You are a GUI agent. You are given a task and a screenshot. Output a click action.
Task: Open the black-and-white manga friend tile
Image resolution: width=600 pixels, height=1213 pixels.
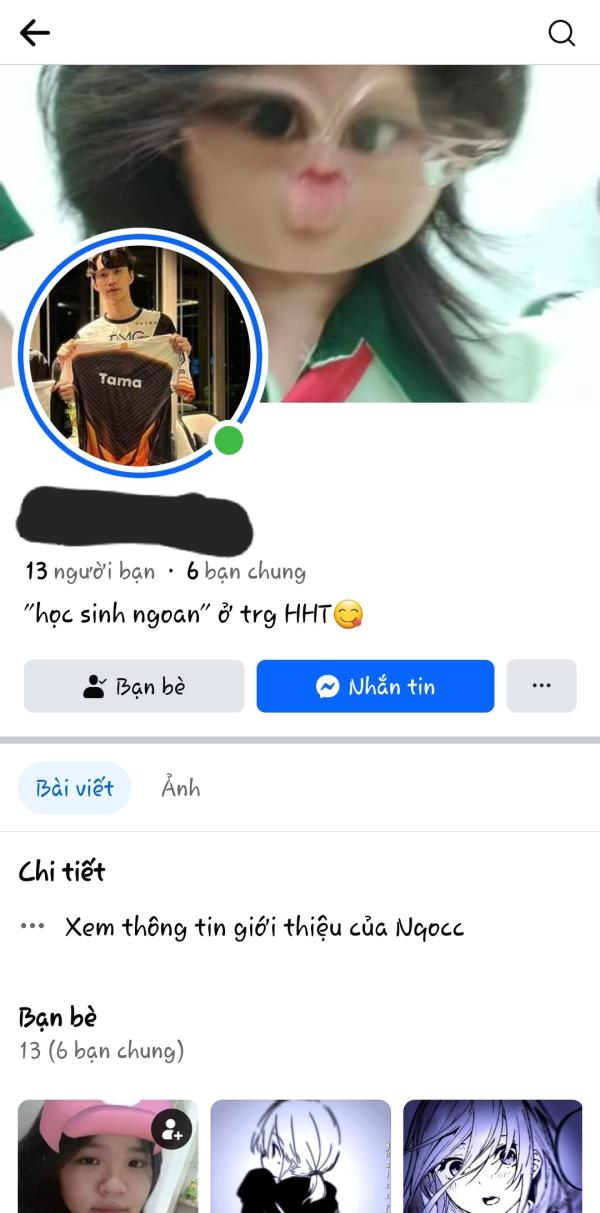coord(300,1156)
